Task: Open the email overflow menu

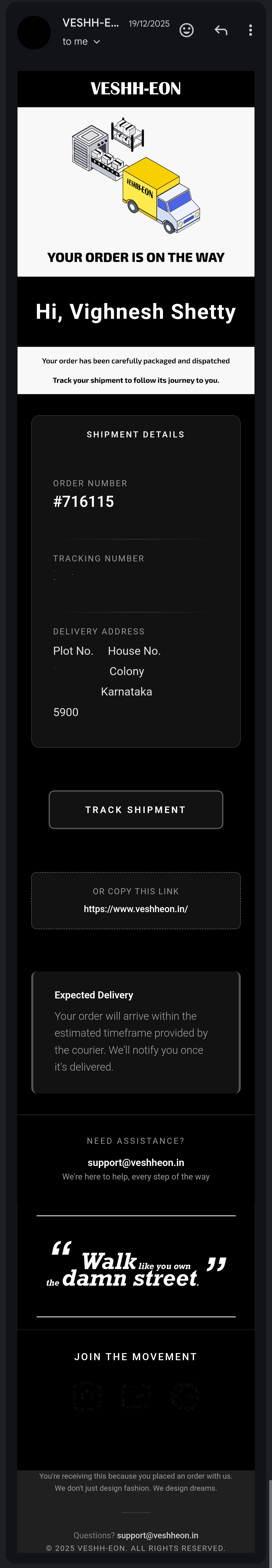Action: tap(250, 30)
